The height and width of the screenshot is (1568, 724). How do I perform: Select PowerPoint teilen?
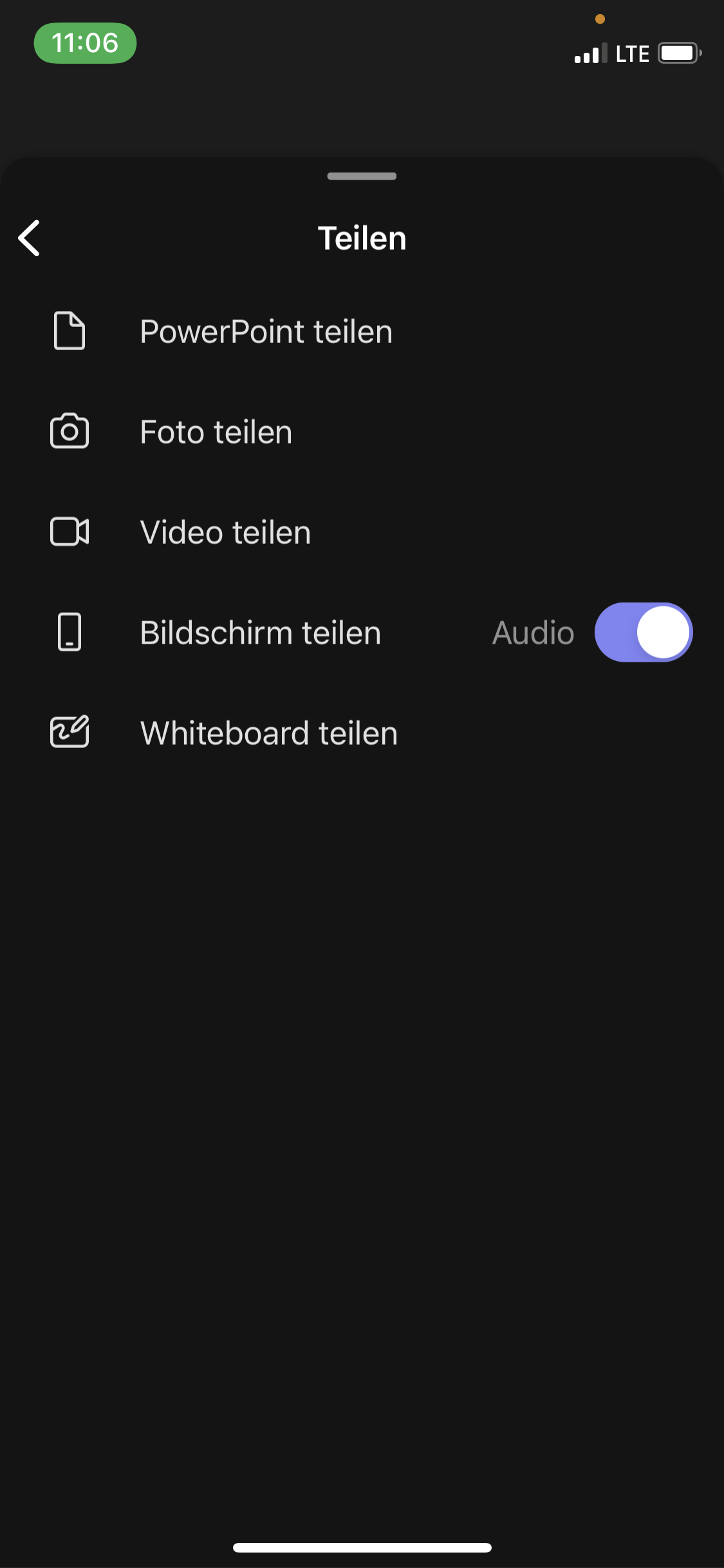266,332
